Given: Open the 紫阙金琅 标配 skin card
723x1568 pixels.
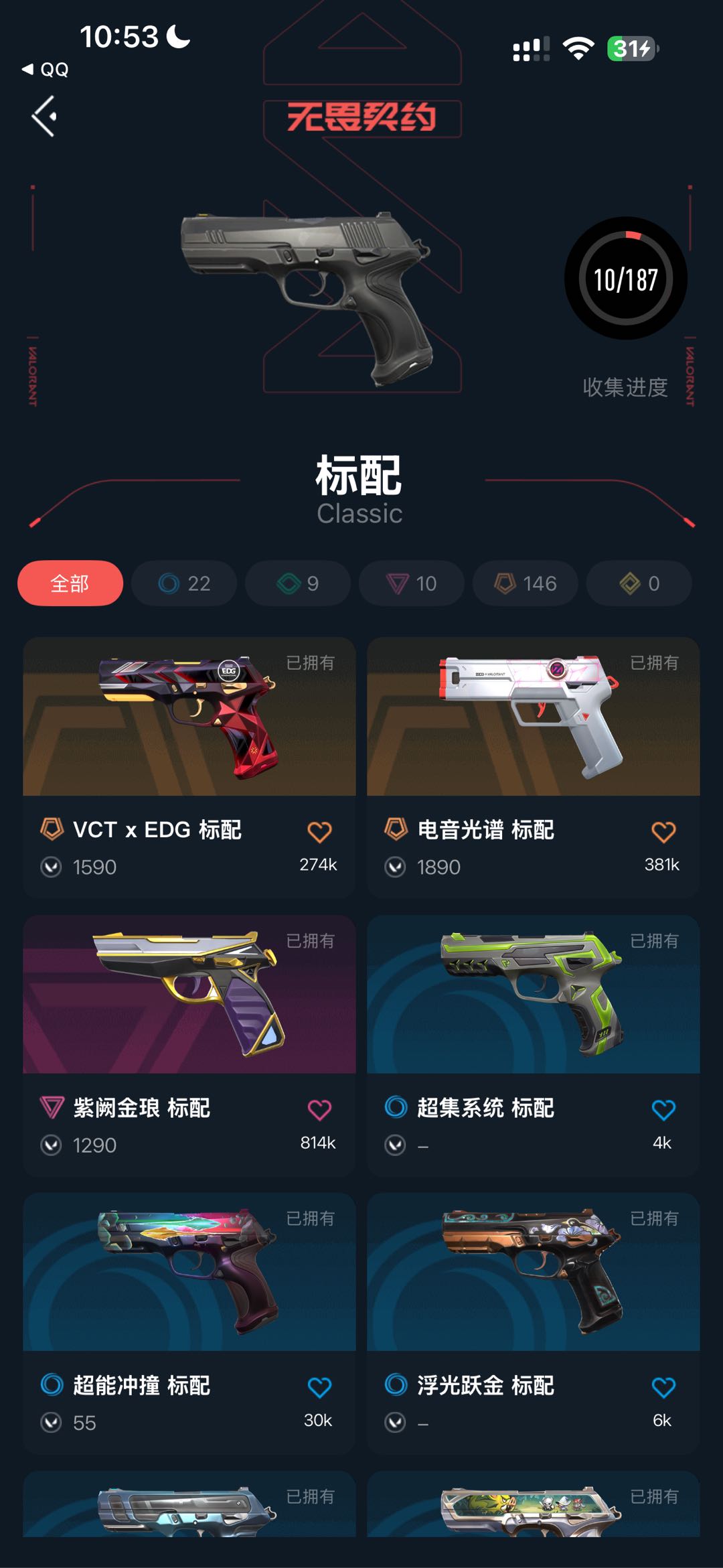Looking at the screenshot, I should pos(189,1045).
